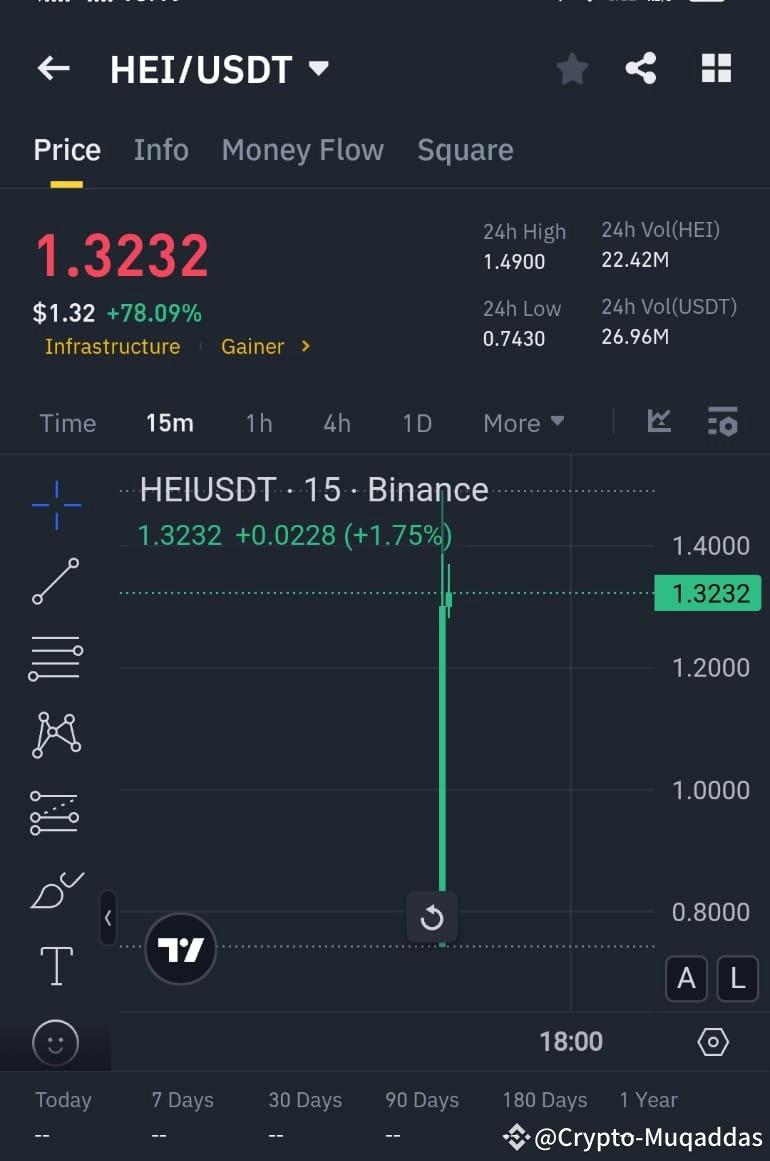Select the crosshair tool

coord(55,504)
